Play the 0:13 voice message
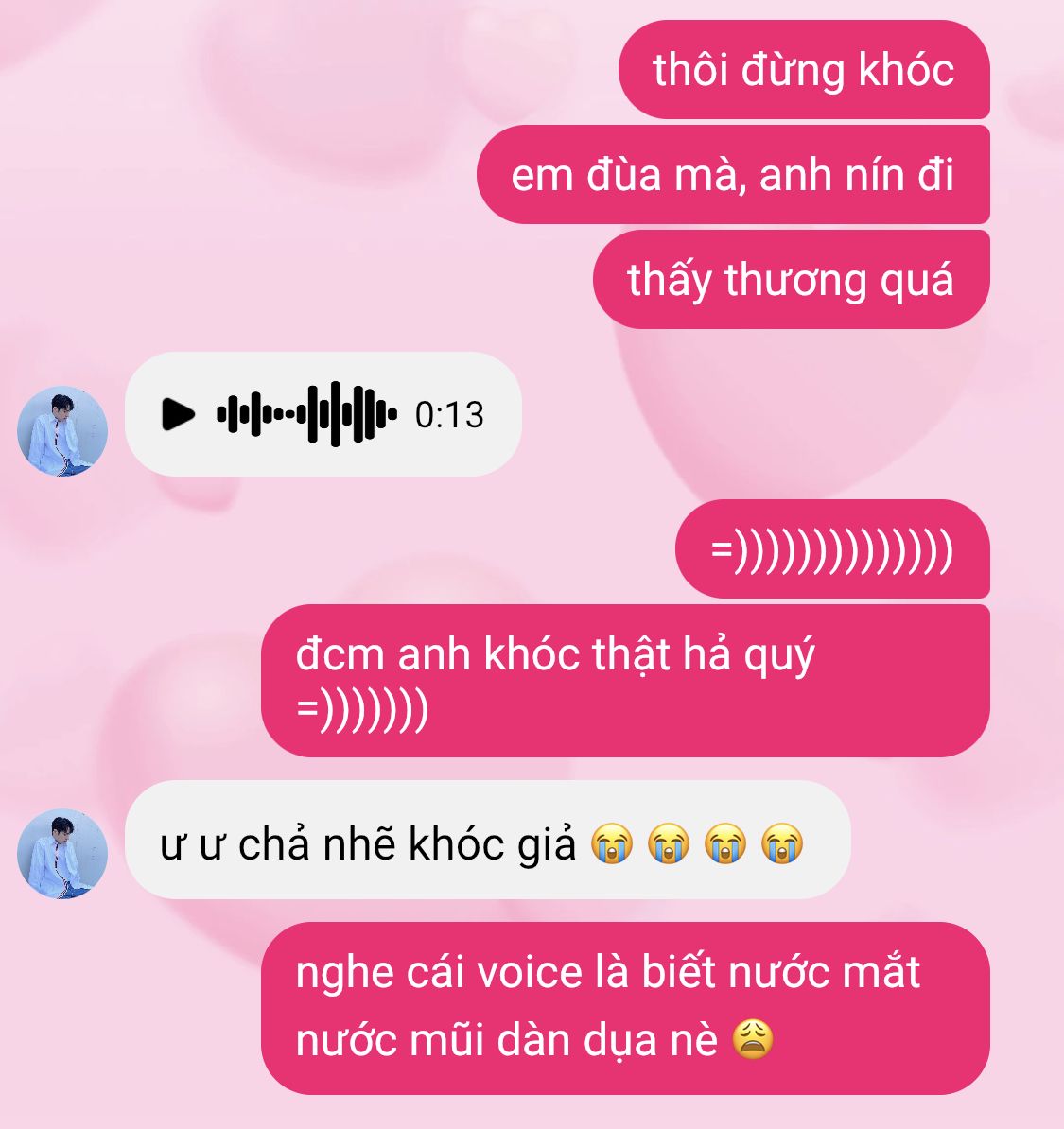 (177, 414)
